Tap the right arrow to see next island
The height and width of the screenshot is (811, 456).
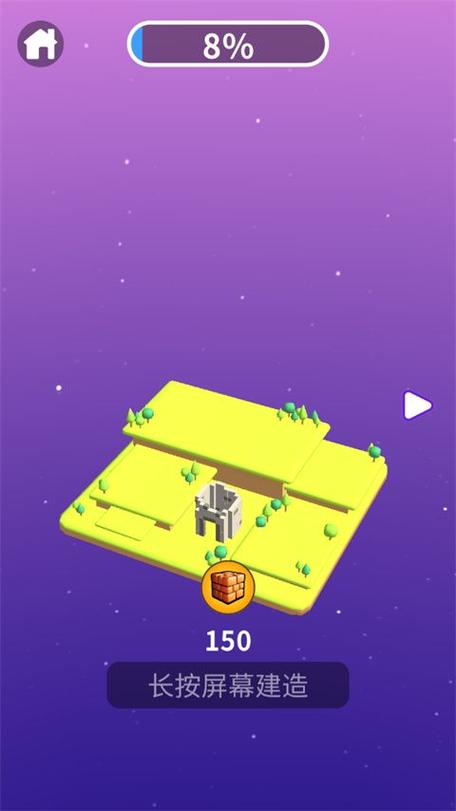pyautogui.click(x=417, y=406)
